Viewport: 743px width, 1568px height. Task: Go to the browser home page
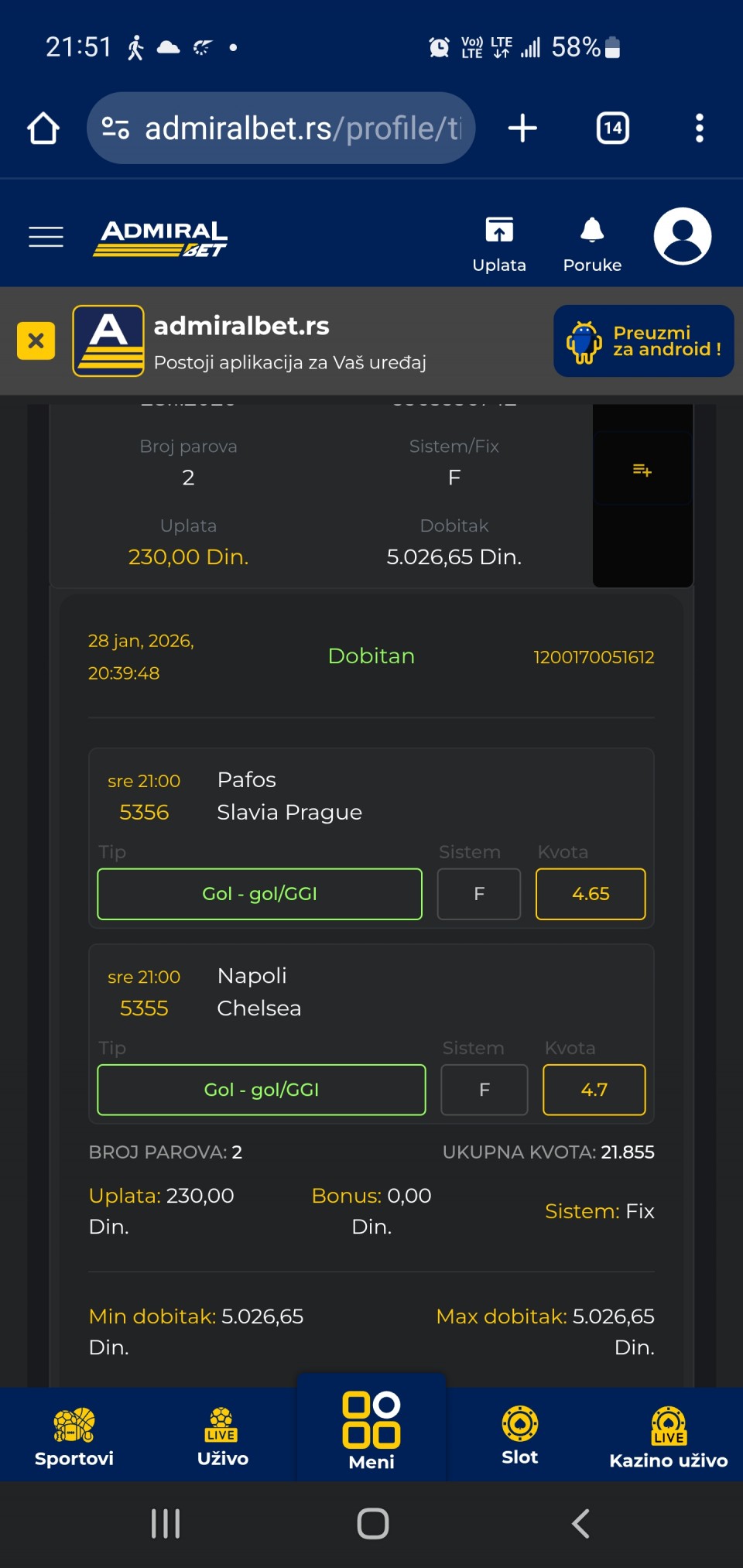[x=43, y=128]
